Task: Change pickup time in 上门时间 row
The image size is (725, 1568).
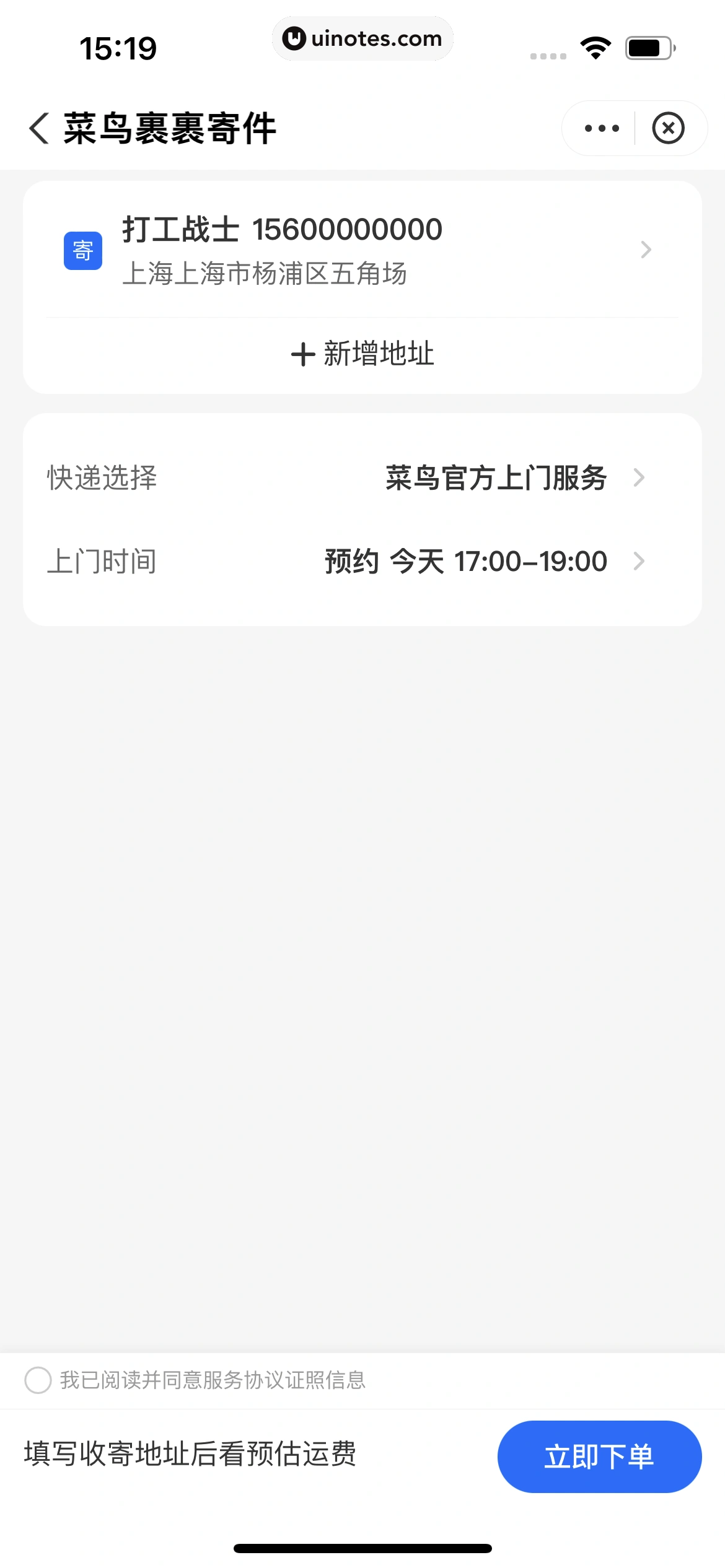Action: coord(362,561)
